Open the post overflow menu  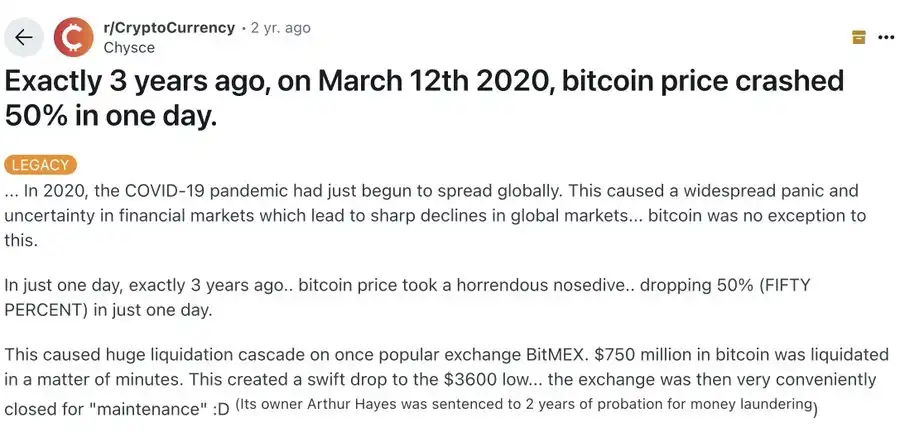885,38
